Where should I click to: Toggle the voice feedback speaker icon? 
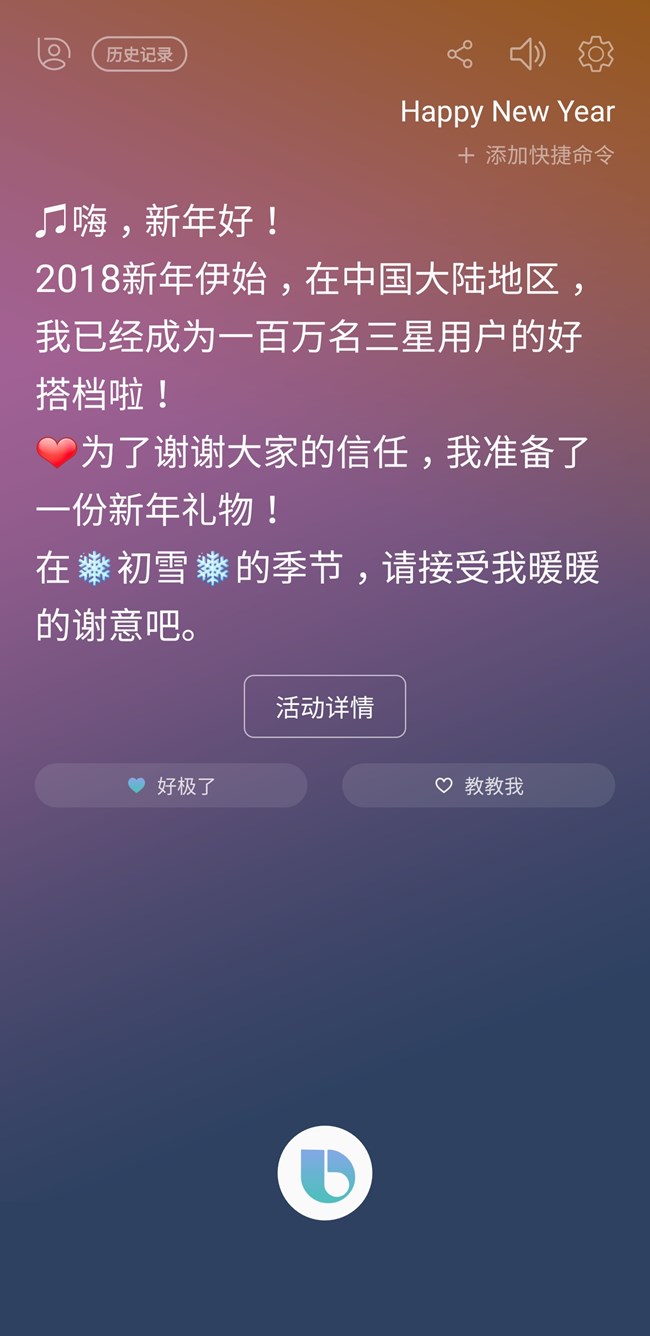527,54
